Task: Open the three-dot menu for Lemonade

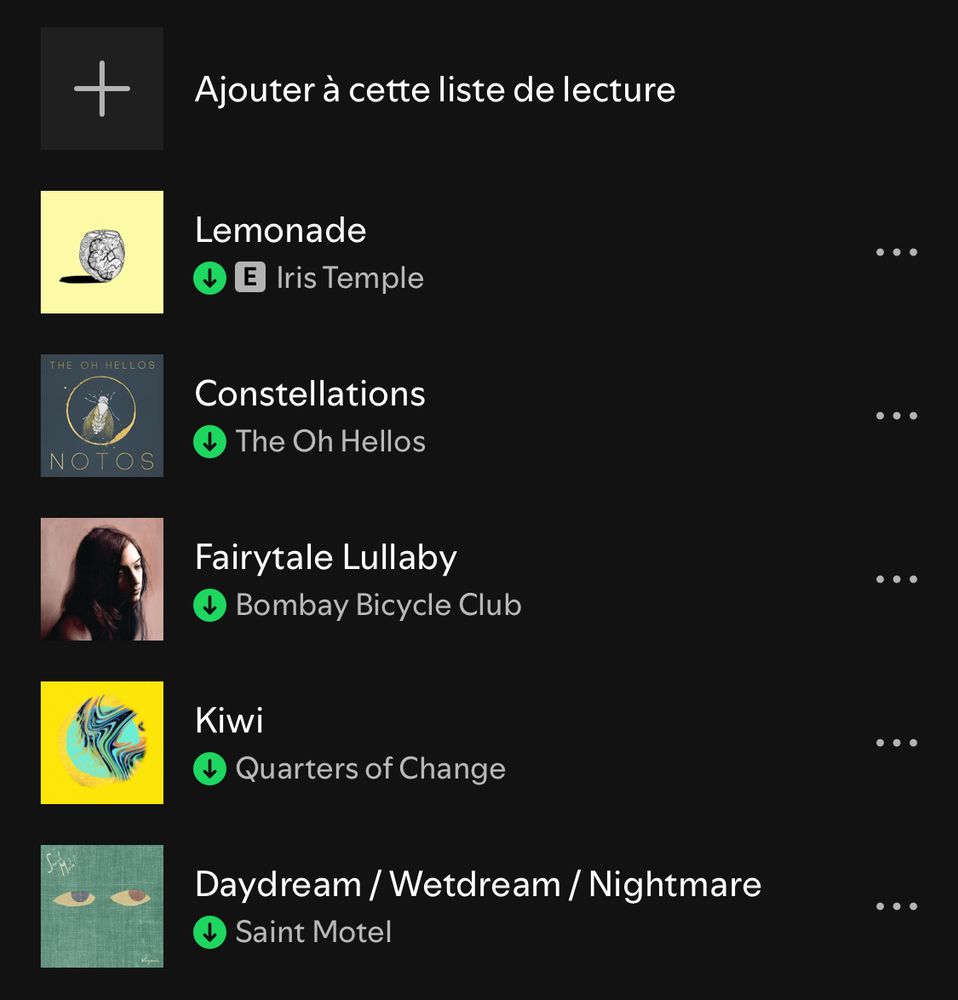Action: 896,252
